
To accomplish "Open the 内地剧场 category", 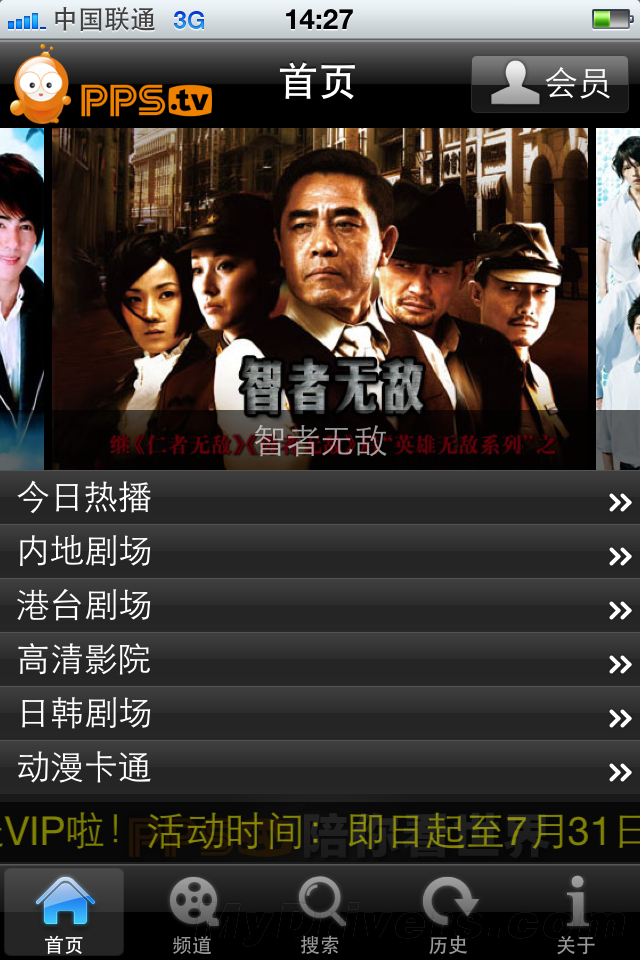I will [x=320, y=552].
